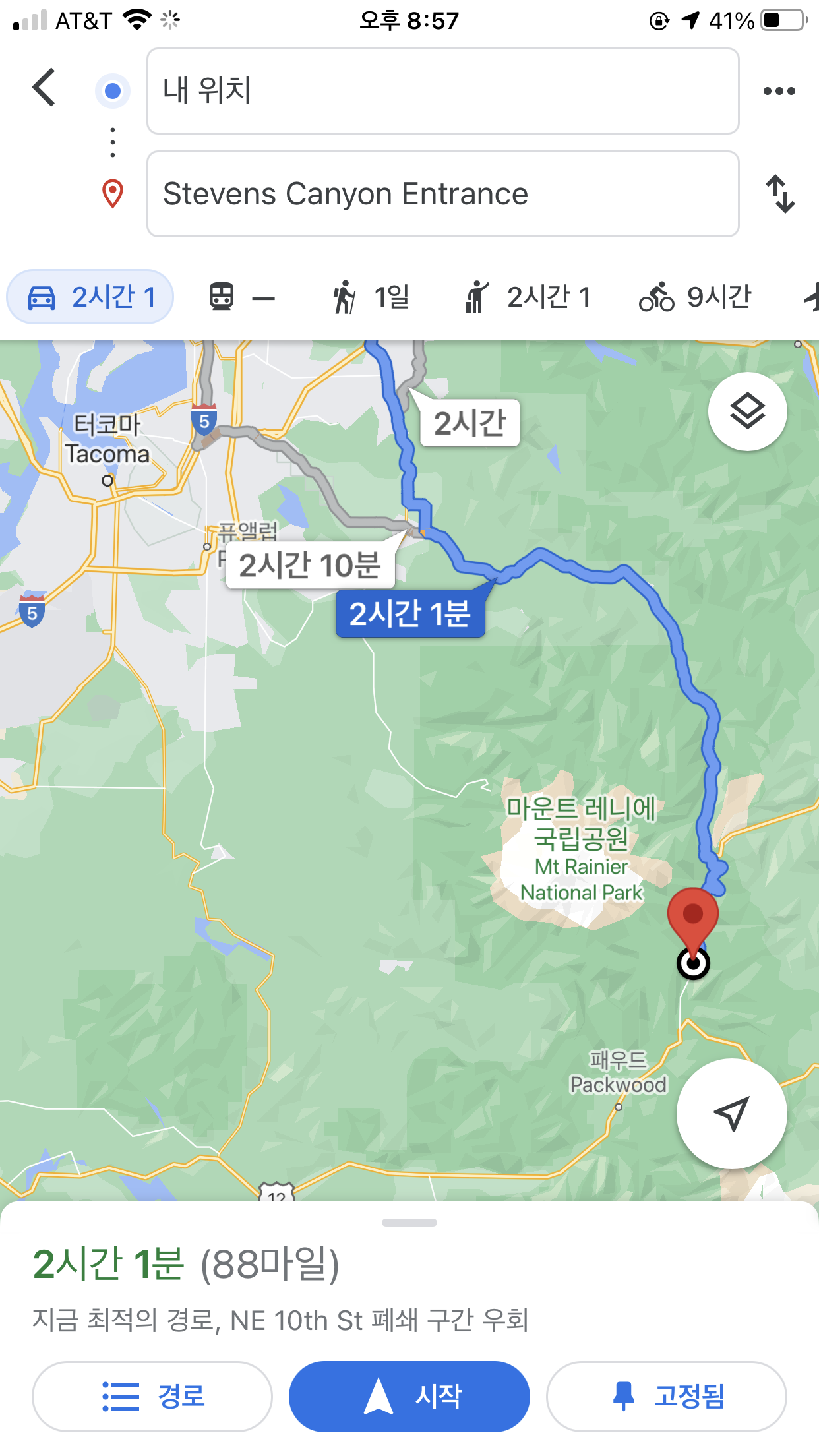
Task: Edit the Stevens Canyon Entrance destination field
Action: tap(442, 194)
